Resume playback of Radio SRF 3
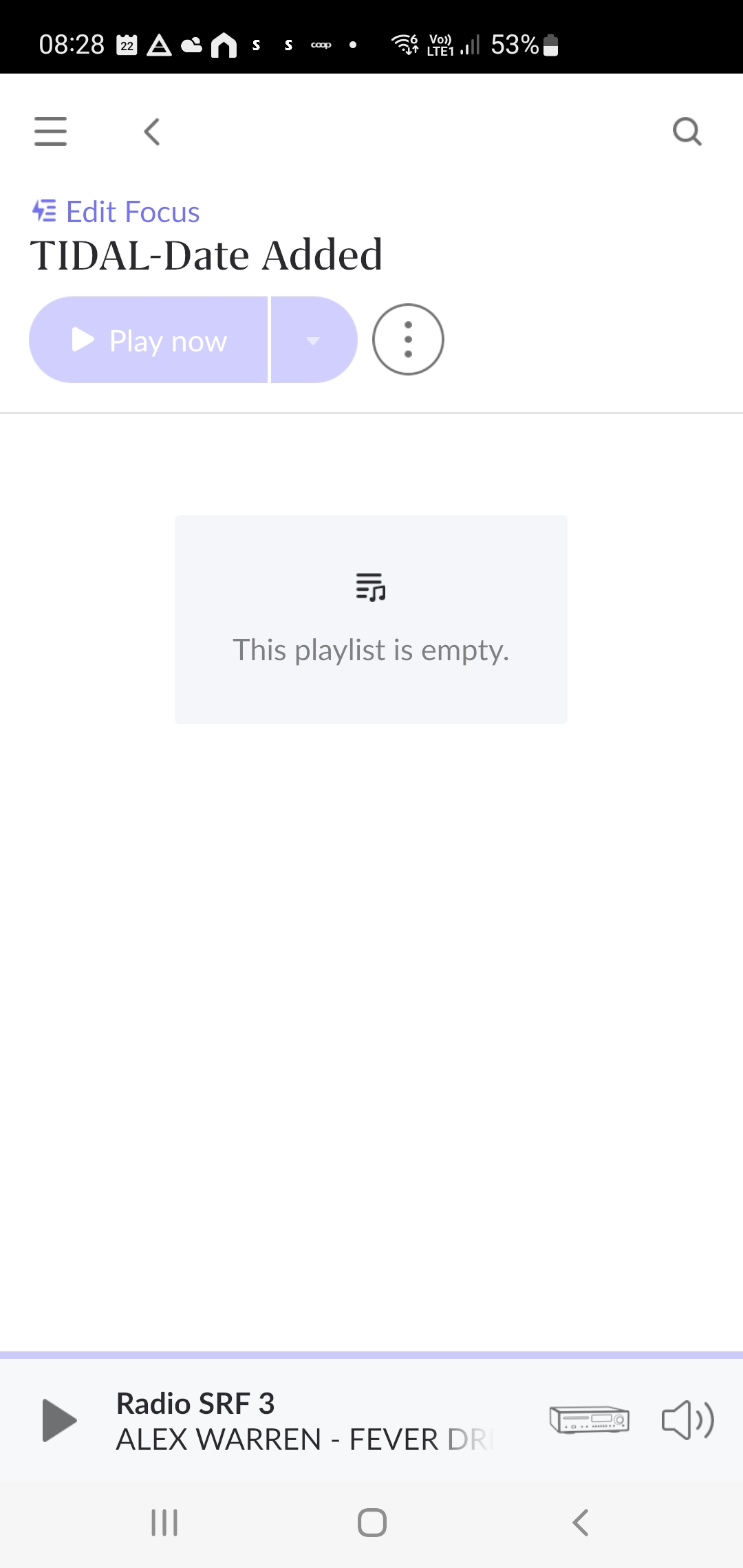Image resolution: width=743 pixels, height=1568 pixels. [59, 1420]
